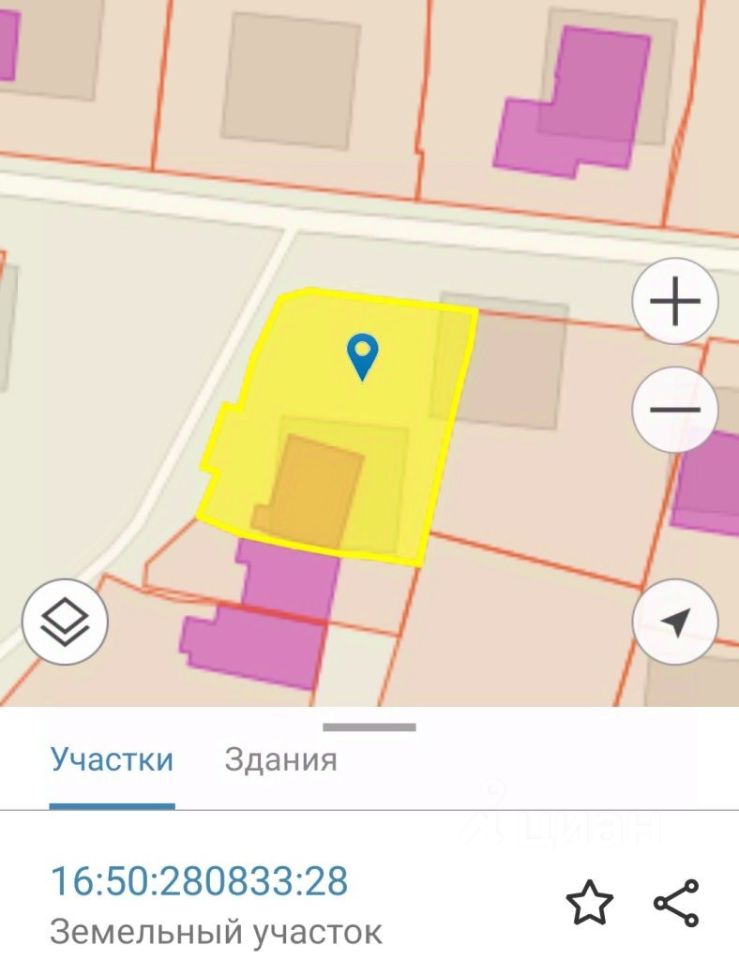739x960 pixels.
Task: Add the parcel to favorites with the star
Action: (589, 903)
